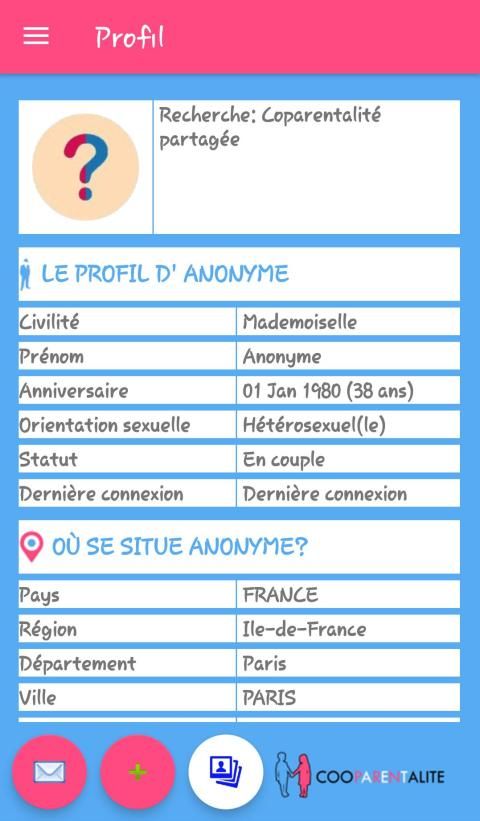Open the hamburger drawer menu
The height and width of the screenshot is (821, 480).
click(36, 37)
